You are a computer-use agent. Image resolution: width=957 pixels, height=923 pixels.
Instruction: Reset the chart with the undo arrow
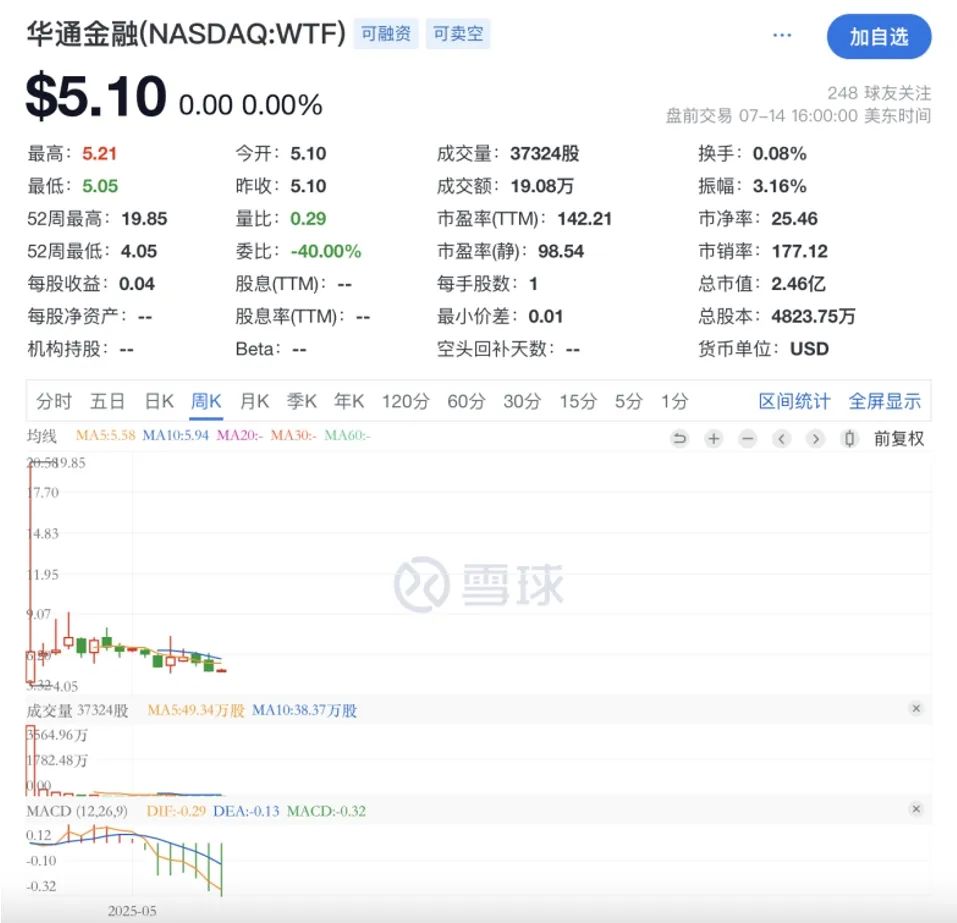679,438
